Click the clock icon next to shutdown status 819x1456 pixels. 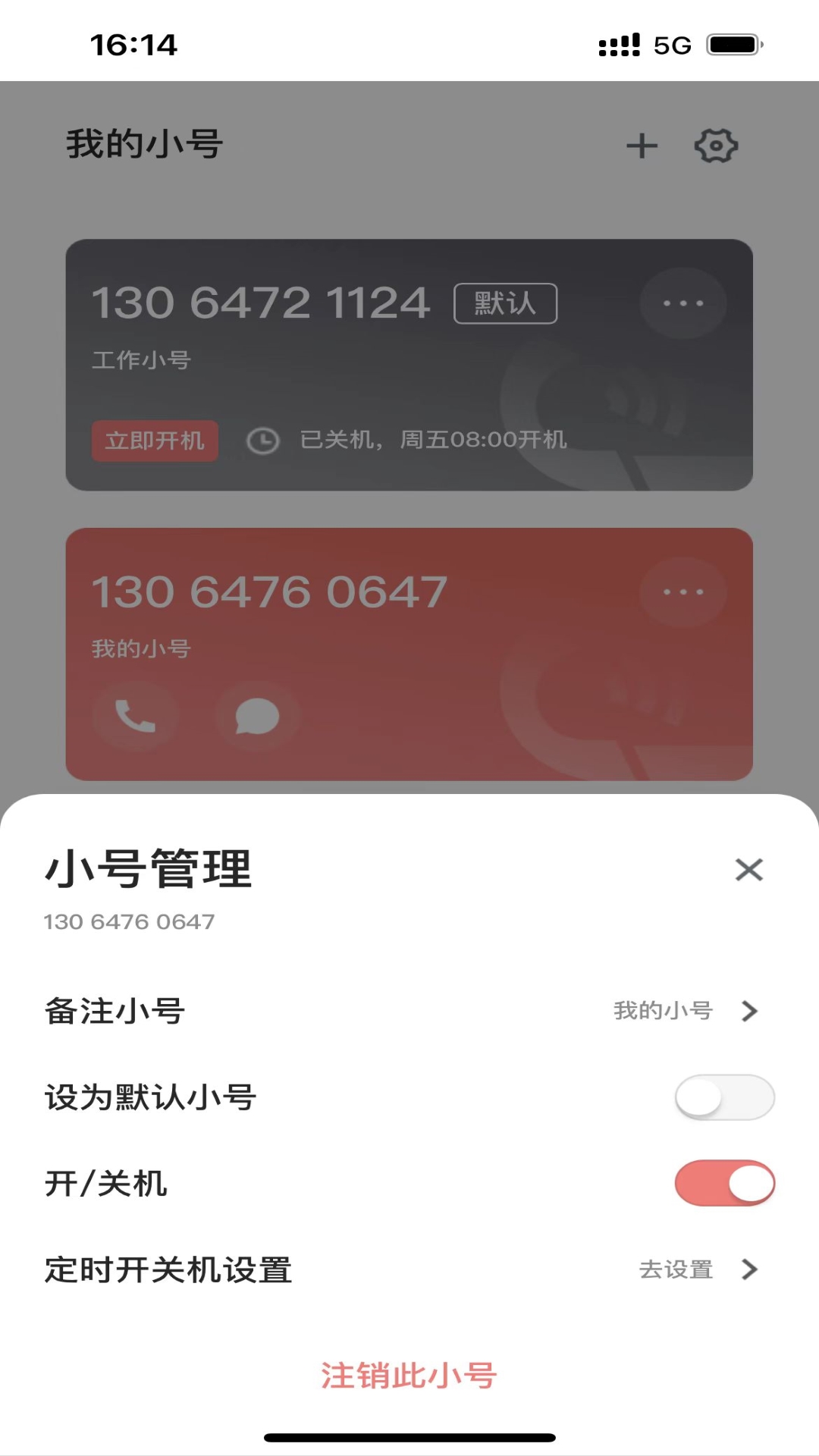pos(263,441)
